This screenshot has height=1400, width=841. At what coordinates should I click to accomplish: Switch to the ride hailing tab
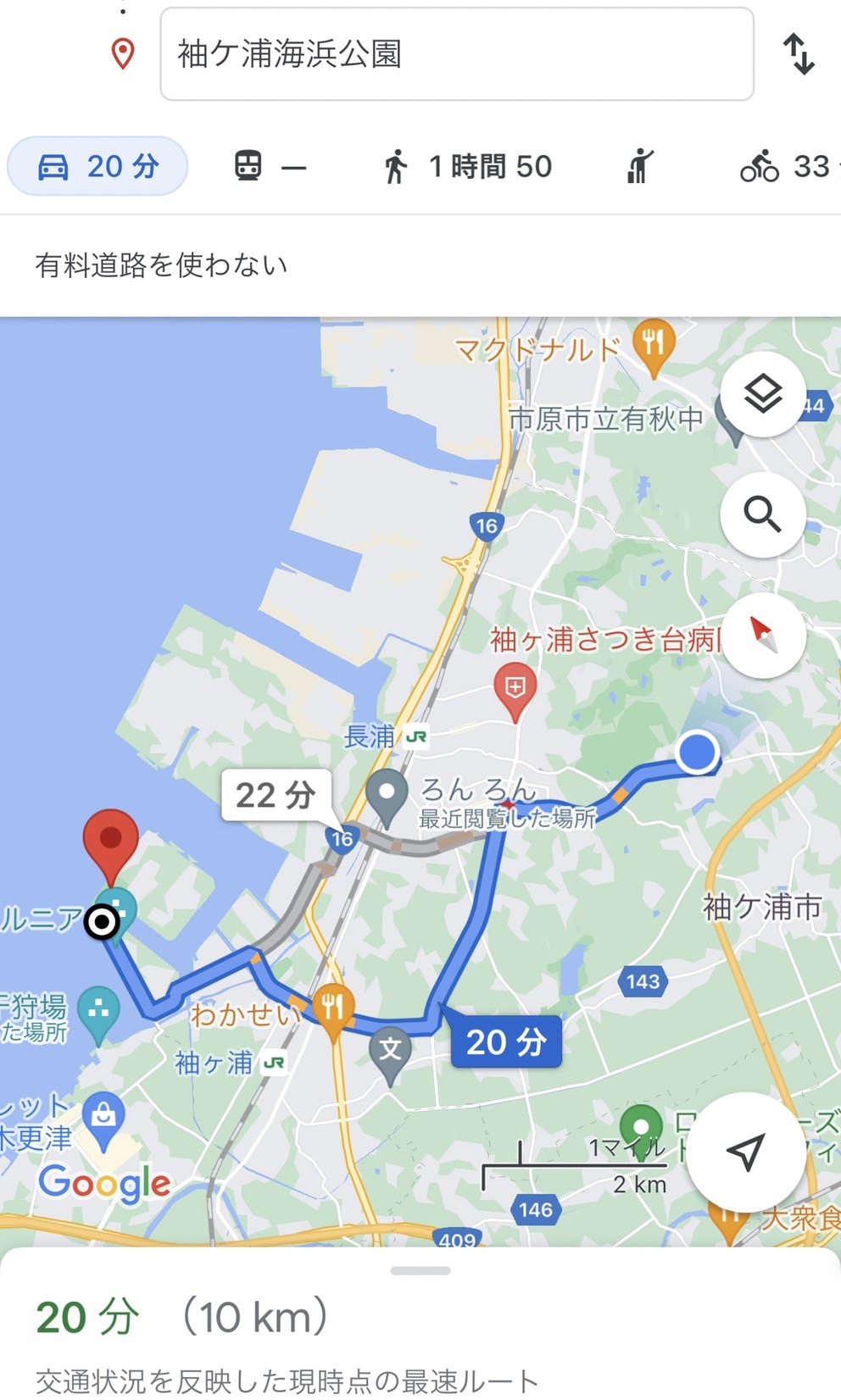pos(640,166)
